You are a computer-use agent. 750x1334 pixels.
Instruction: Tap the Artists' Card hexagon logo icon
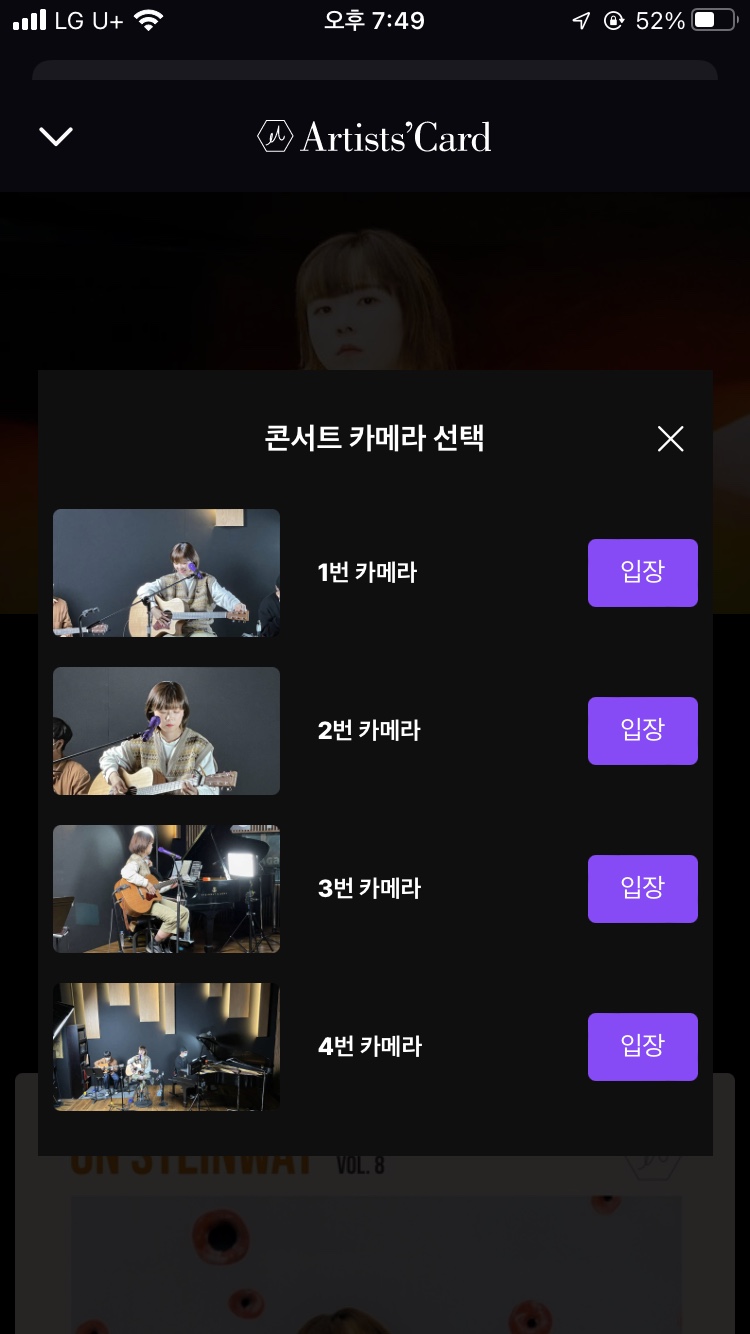coord(274,137)
